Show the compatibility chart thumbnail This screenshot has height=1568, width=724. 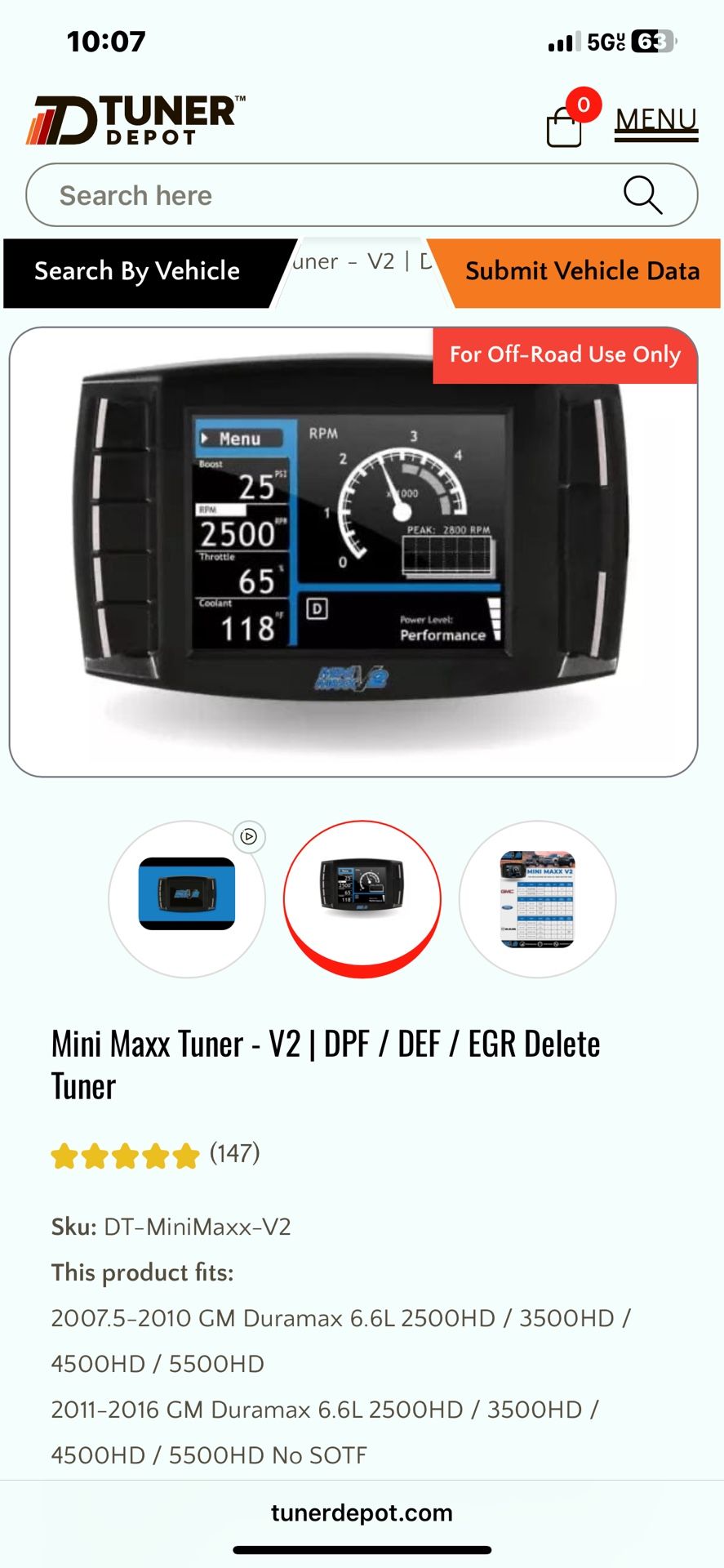(537, 898)
